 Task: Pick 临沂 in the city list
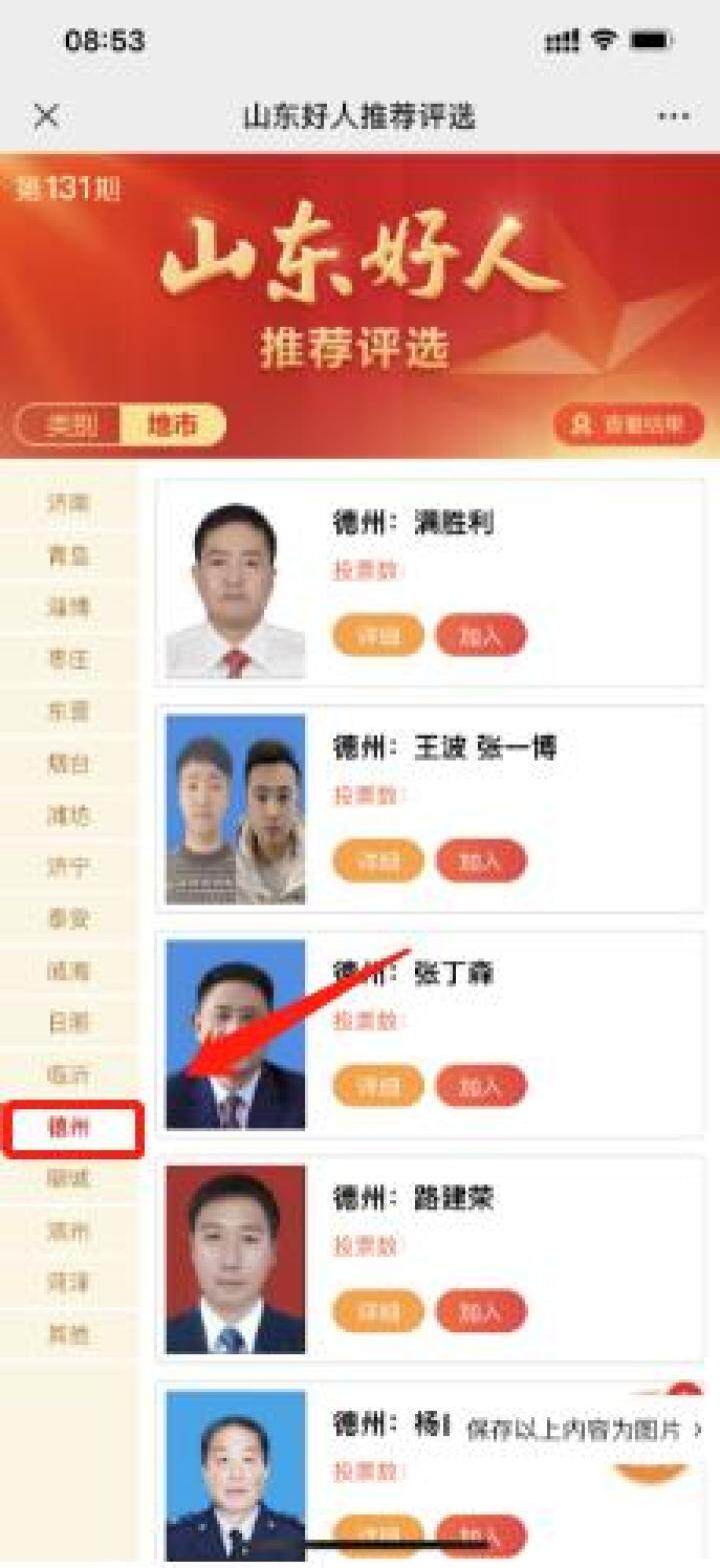point(68,1075)
